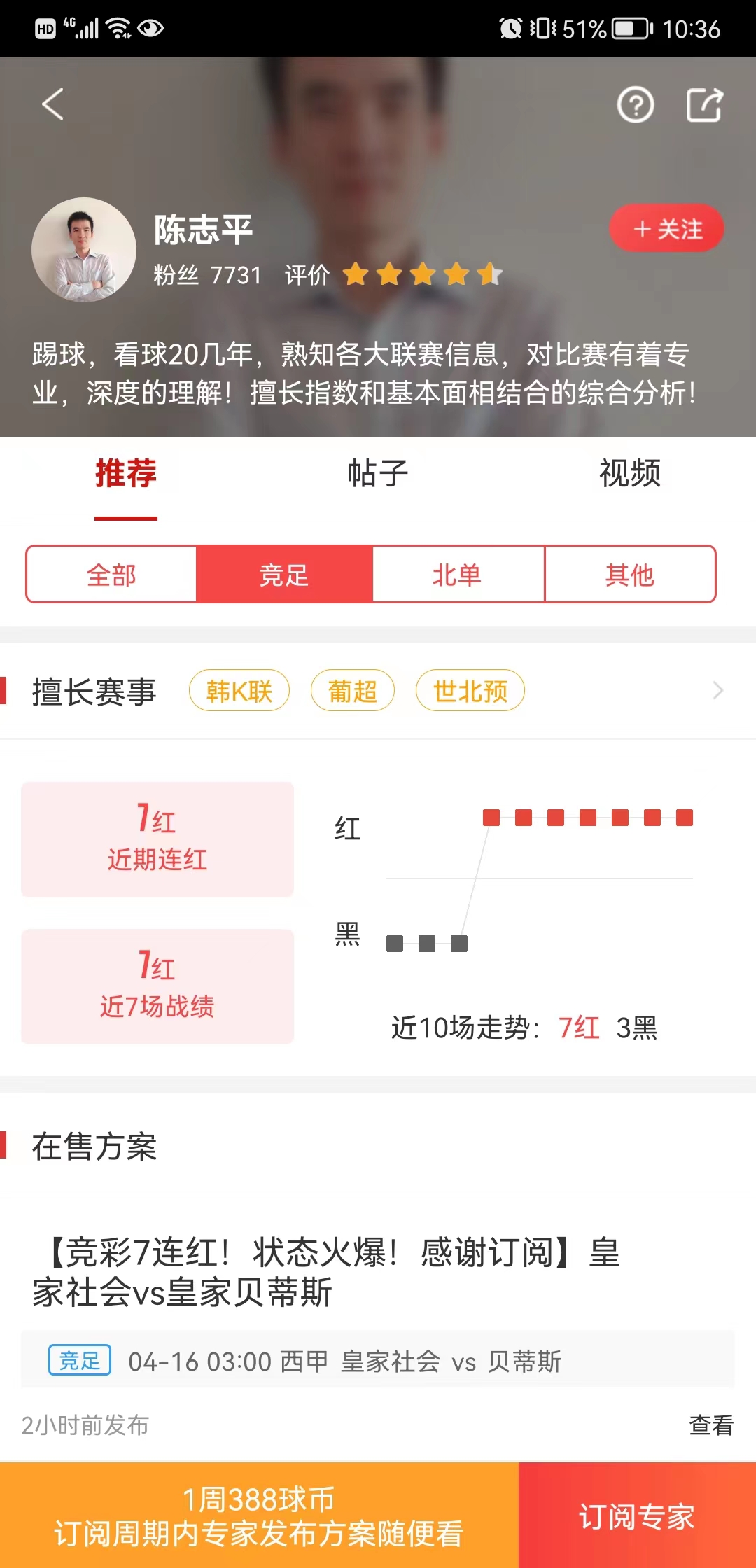Viewport: 756px width, 1568px height.
Task: Select the 推荐 tab
Action: point(126,474)
